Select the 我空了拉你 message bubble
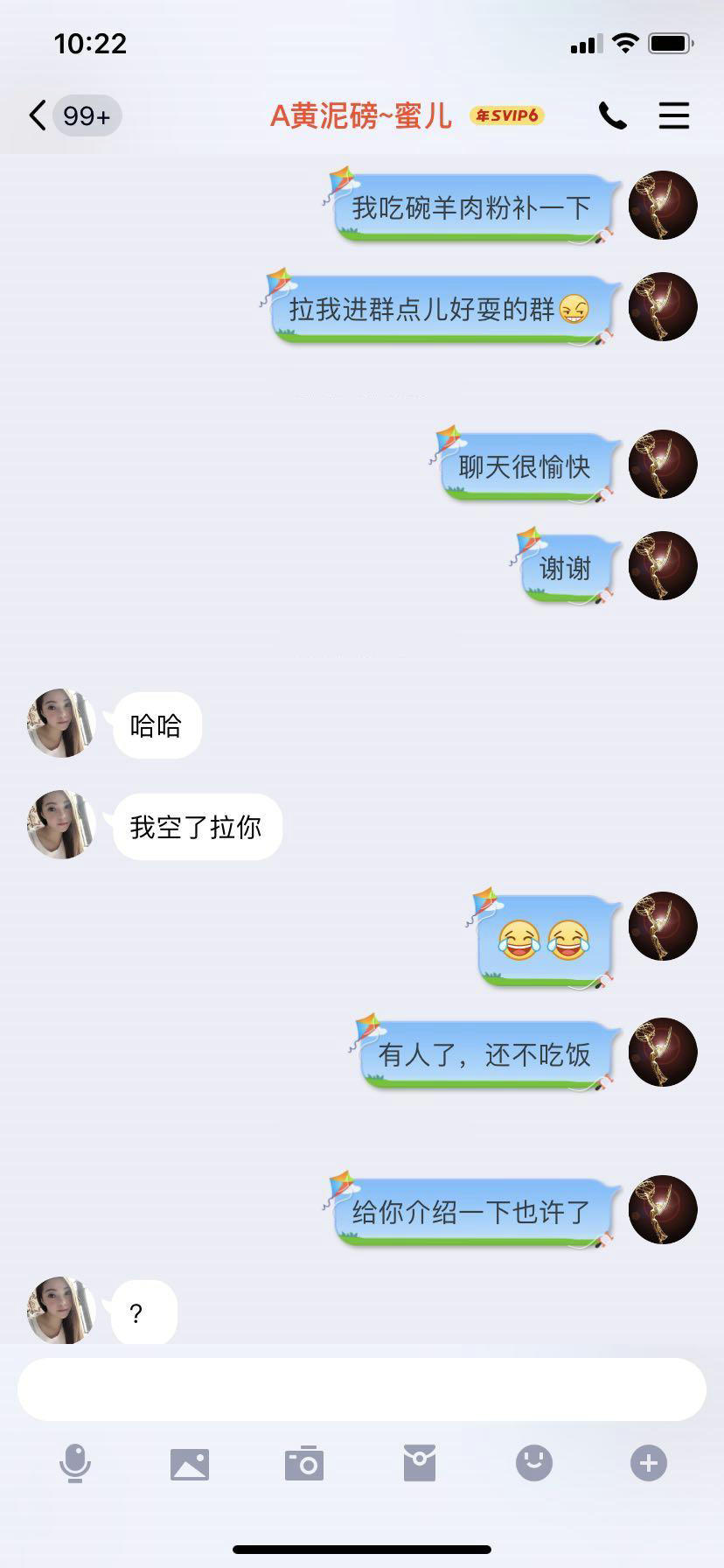 coord(197,826)
